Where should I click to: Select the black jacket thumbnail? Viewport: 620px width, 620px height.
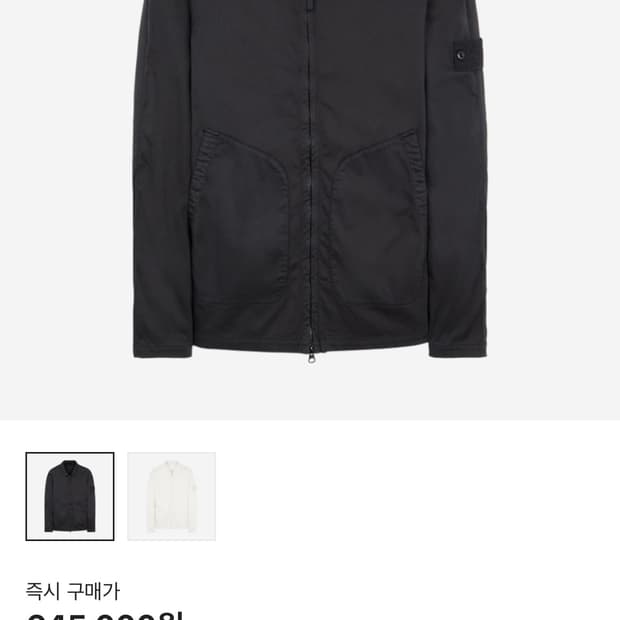point(70,496)
